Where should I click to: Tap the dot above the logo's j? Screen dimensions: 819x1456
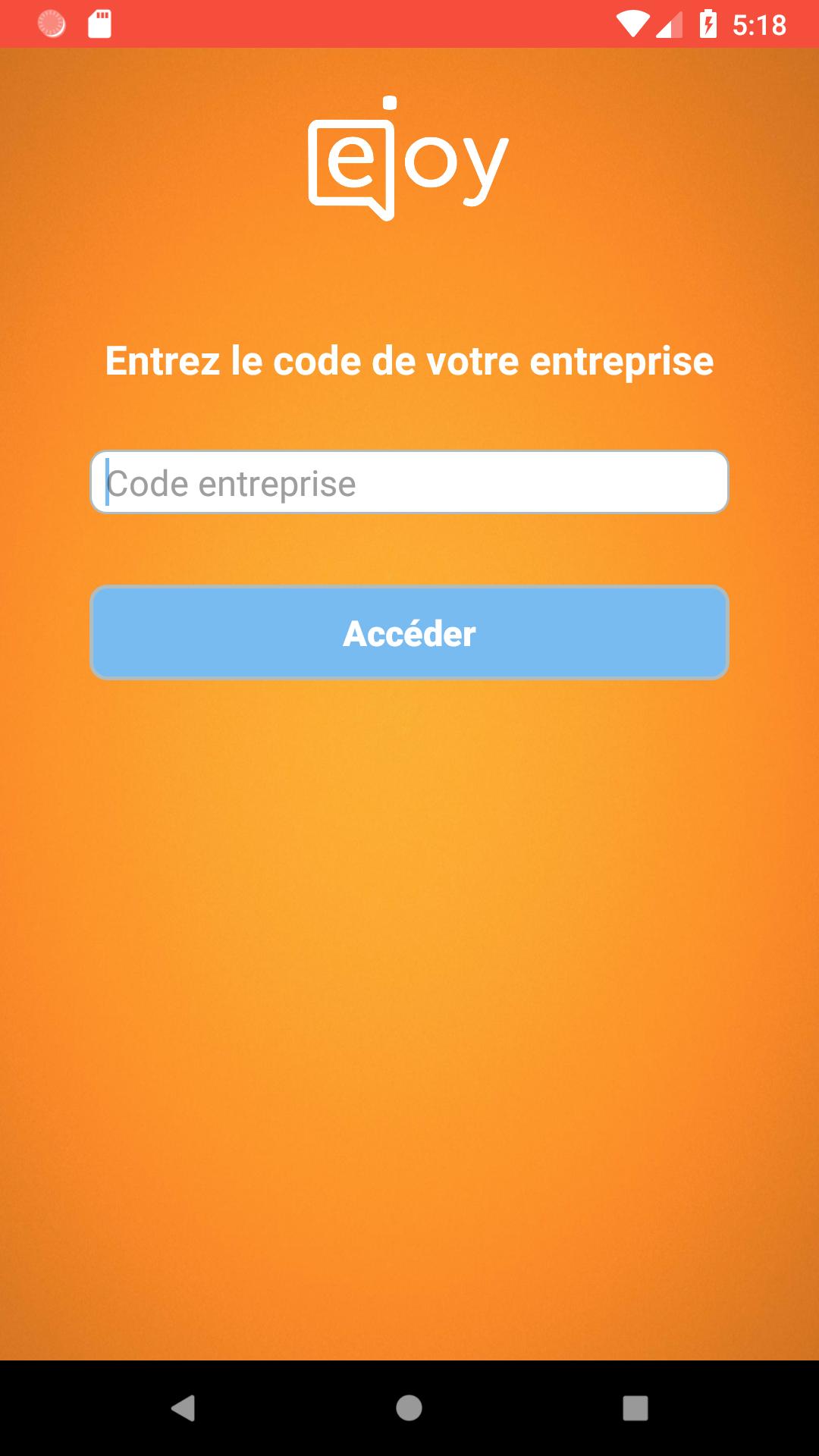(389, 101)
